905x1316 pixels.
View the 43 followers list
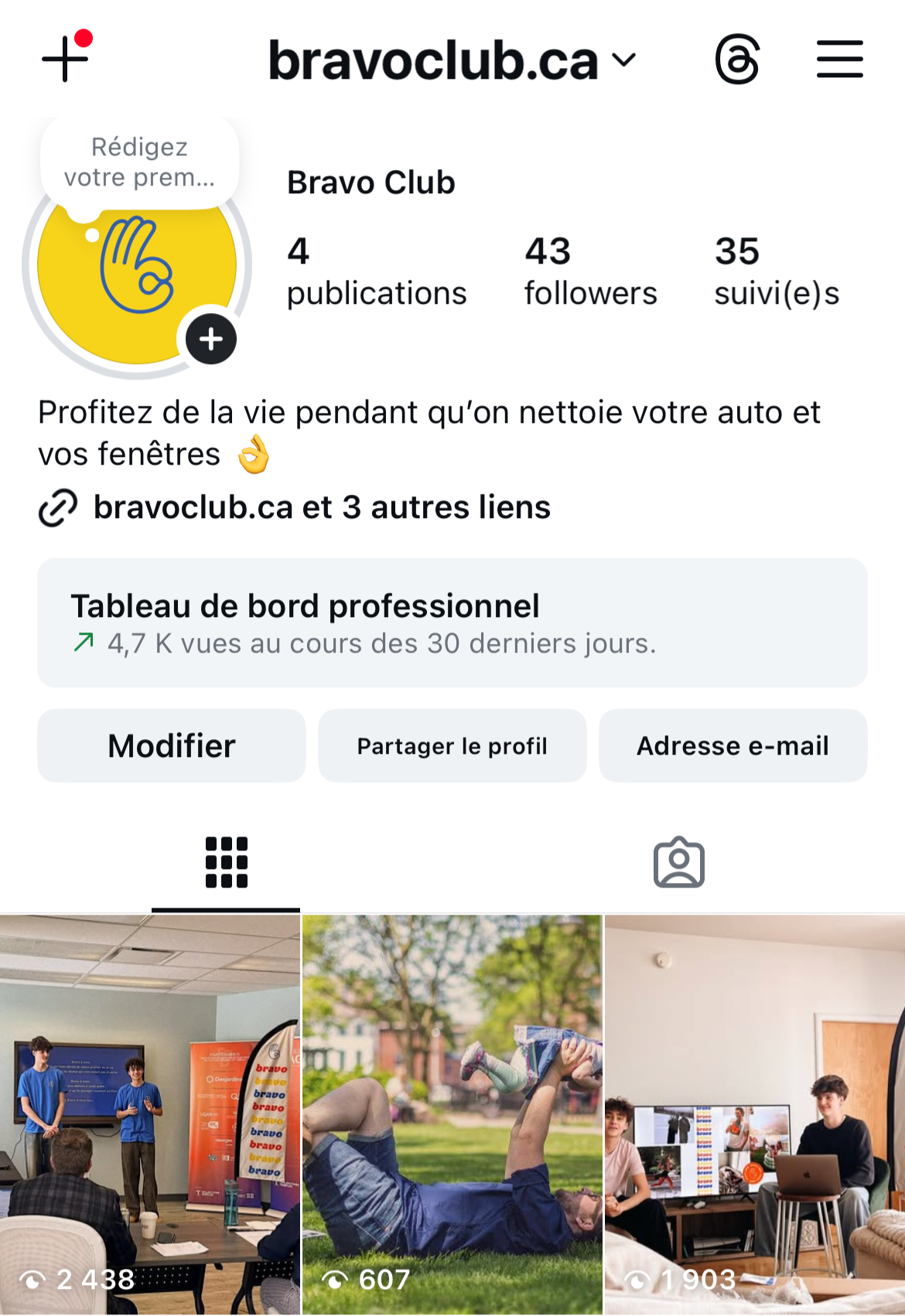[589, 271]
